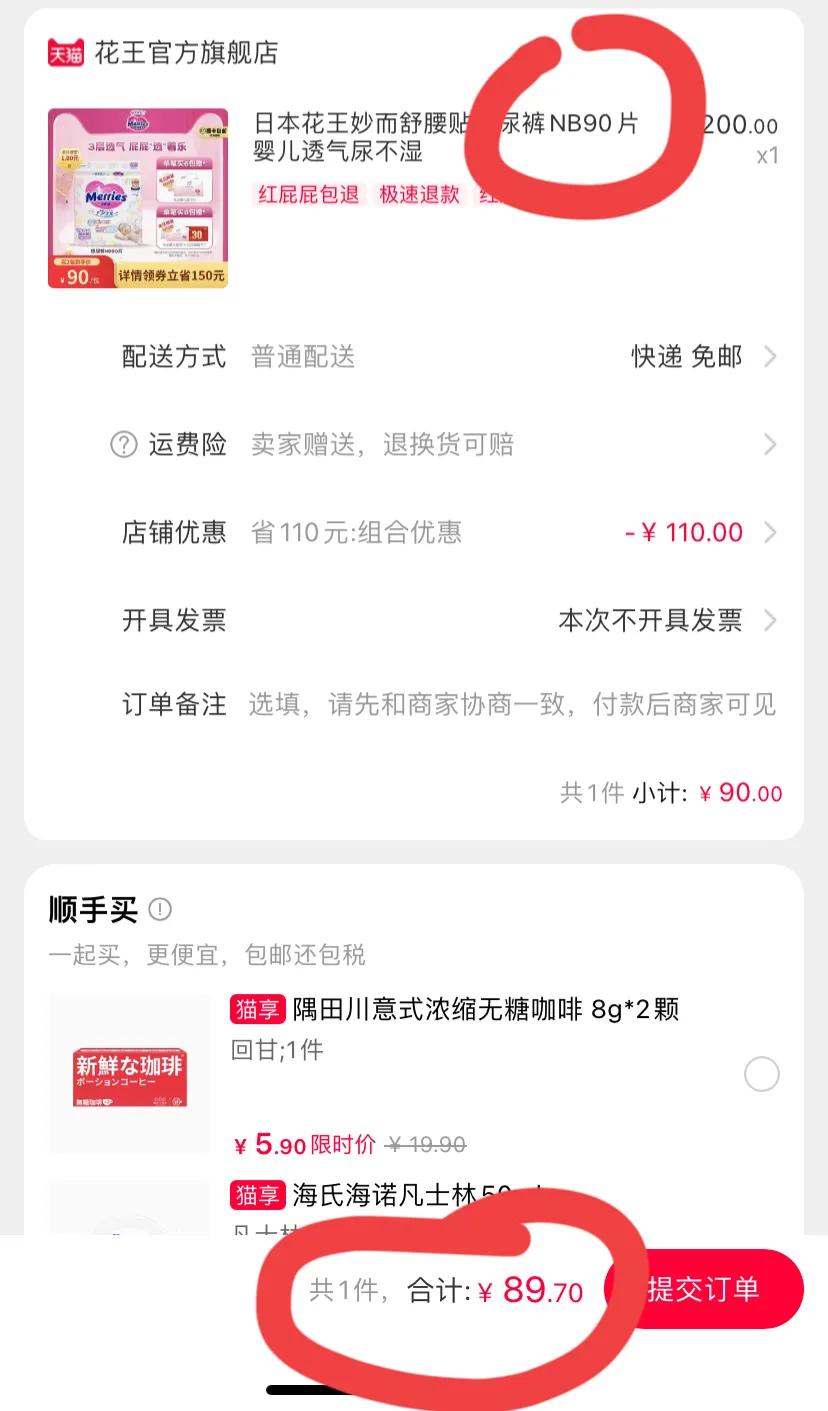Tap the 提交订单 submit order button
This screenshot has height=1411, width=828.
pos(706,1290)
